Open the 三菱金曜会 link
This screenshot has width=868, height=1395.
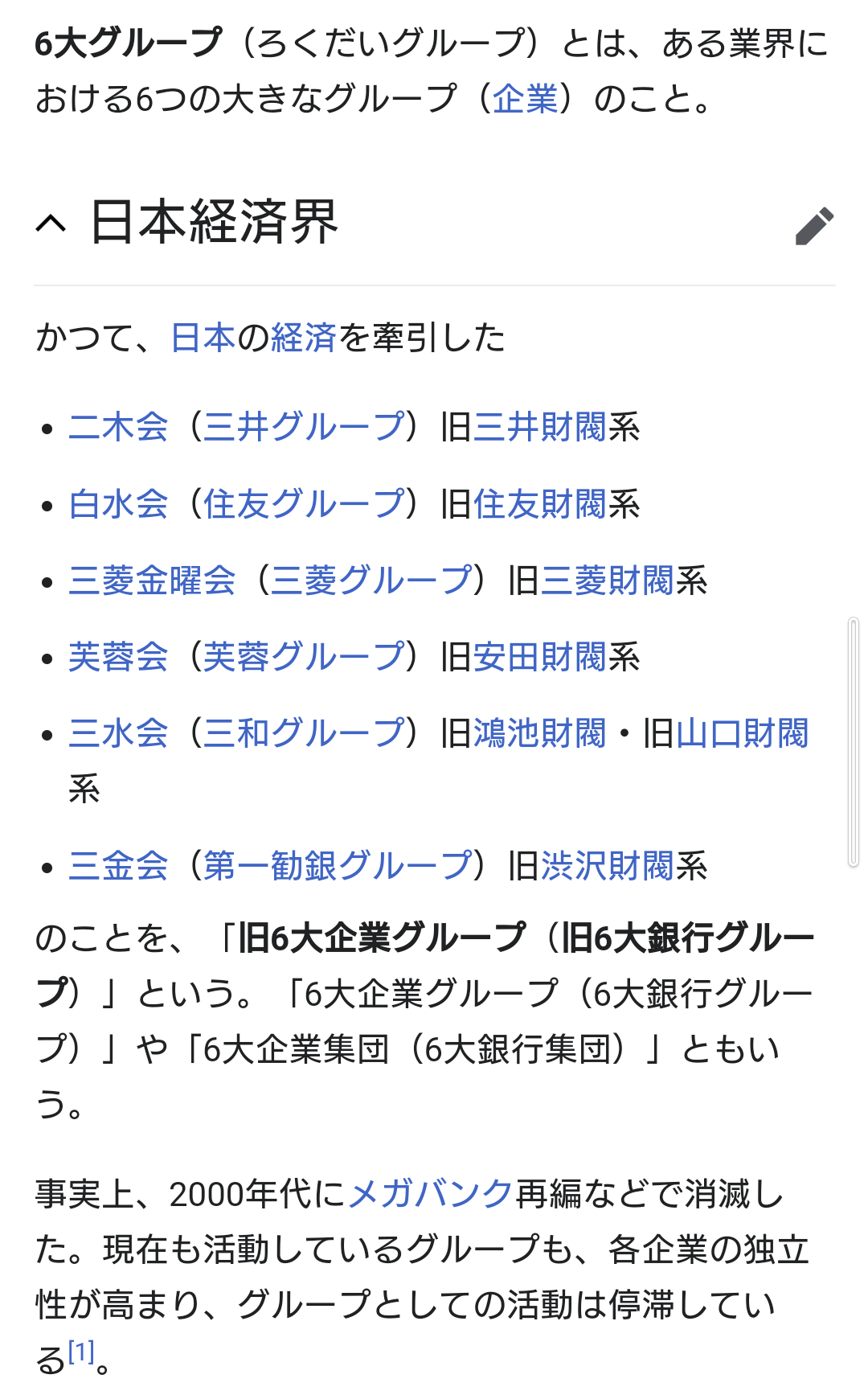[152, 581]
